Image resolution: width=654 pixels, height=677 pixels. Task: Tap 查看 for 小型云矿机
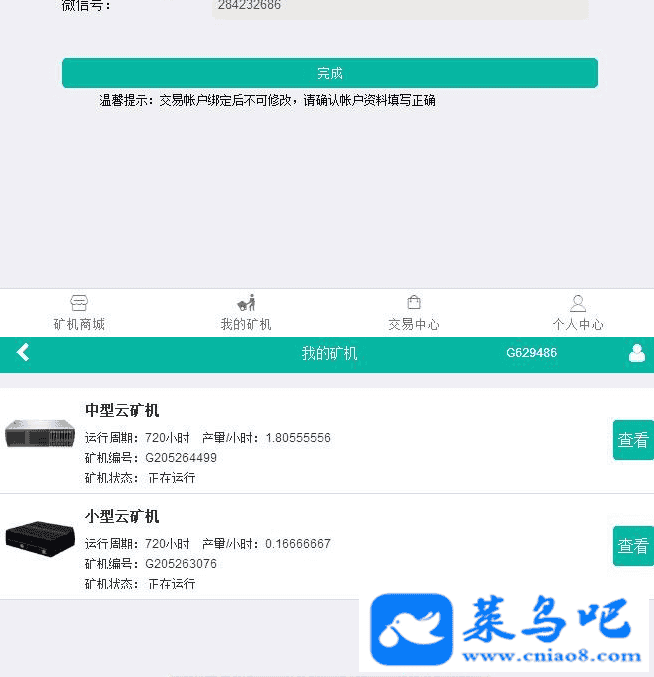tap(632, 546)
